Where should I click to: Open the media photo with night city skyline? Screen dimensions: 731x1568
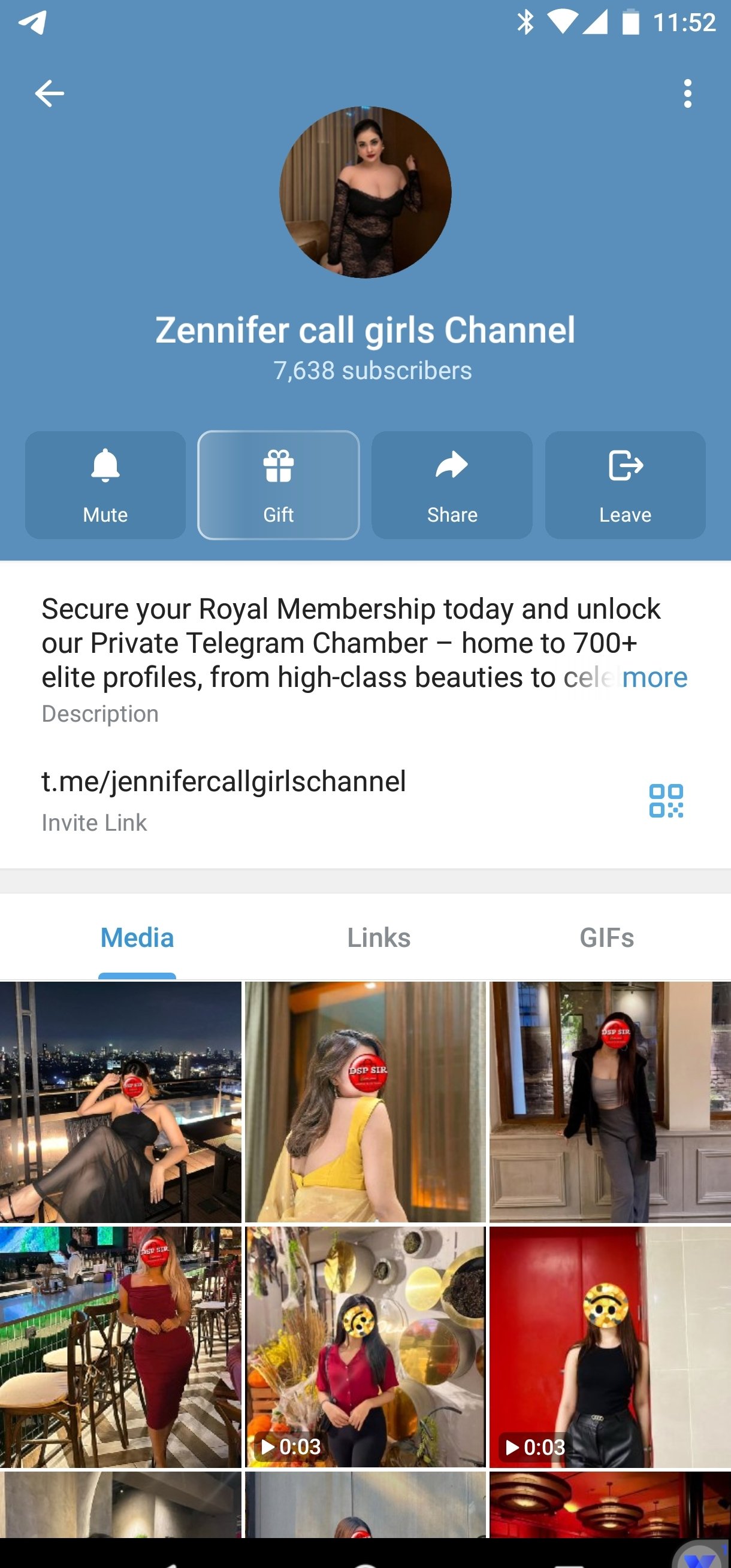point(120,1102)
